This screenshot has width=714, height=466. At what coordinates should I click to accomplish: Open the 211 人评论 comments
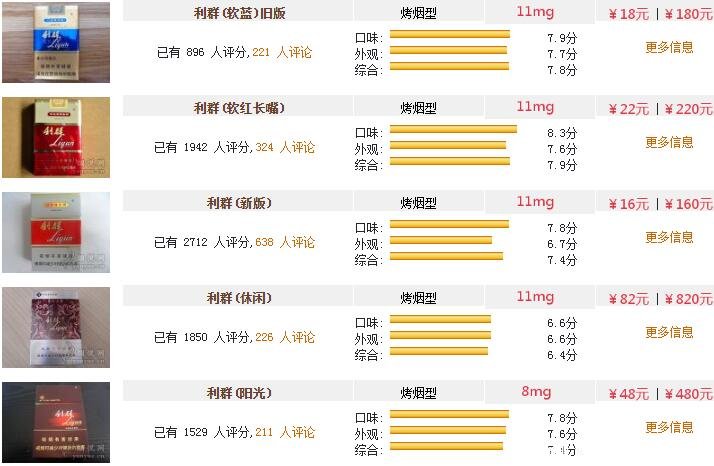(285, 432)
